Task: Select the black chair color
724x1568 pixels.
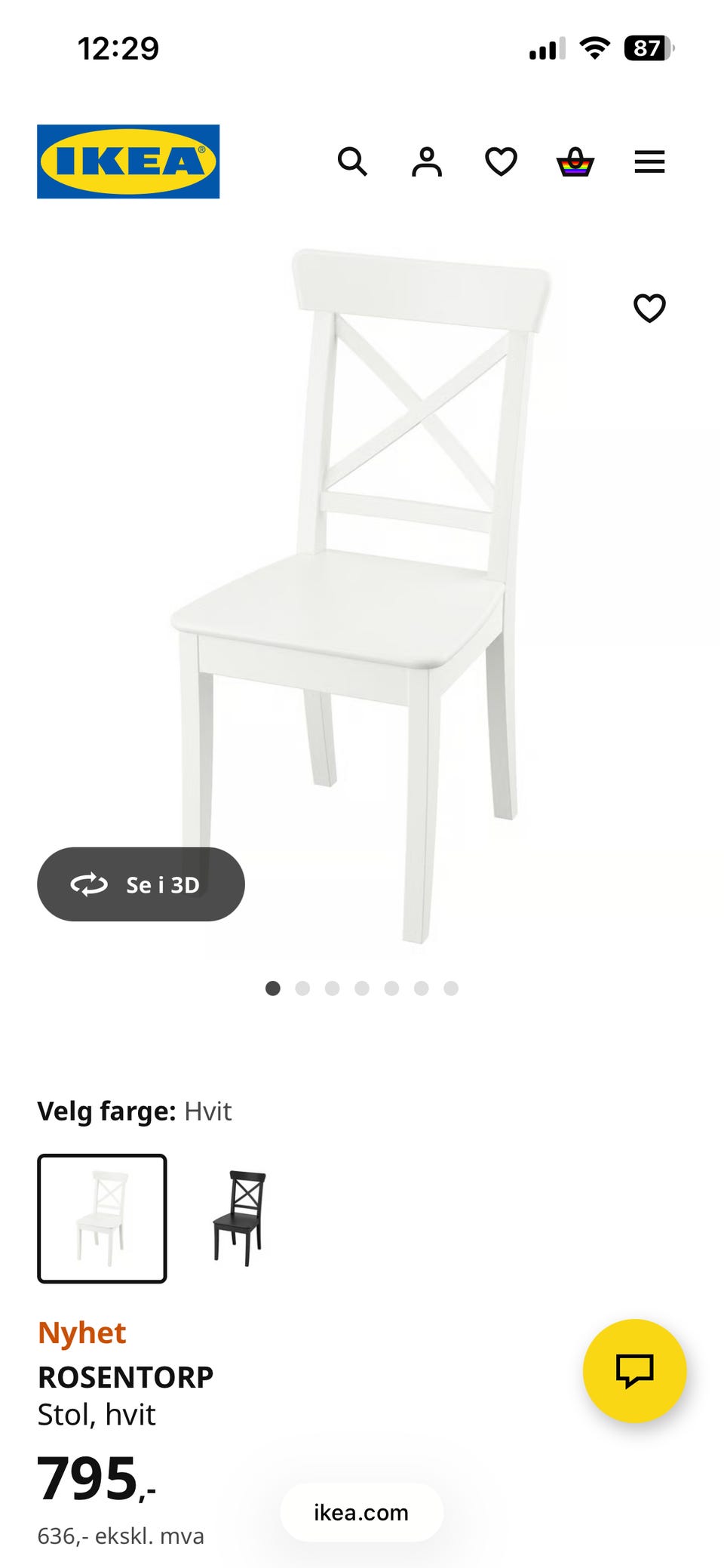Action: [239, 1218]
